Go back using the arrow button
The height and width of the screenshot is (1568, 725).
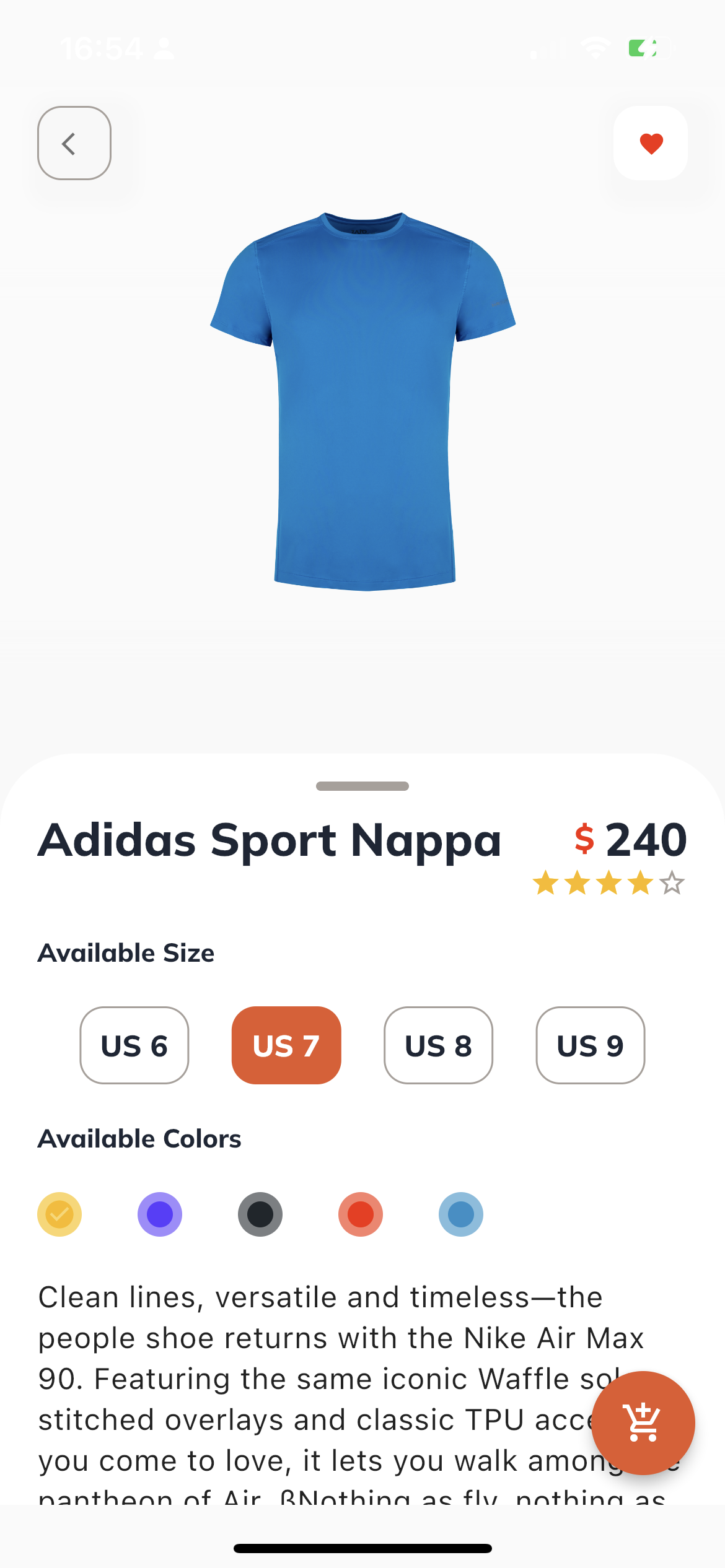tap(74, 143)
